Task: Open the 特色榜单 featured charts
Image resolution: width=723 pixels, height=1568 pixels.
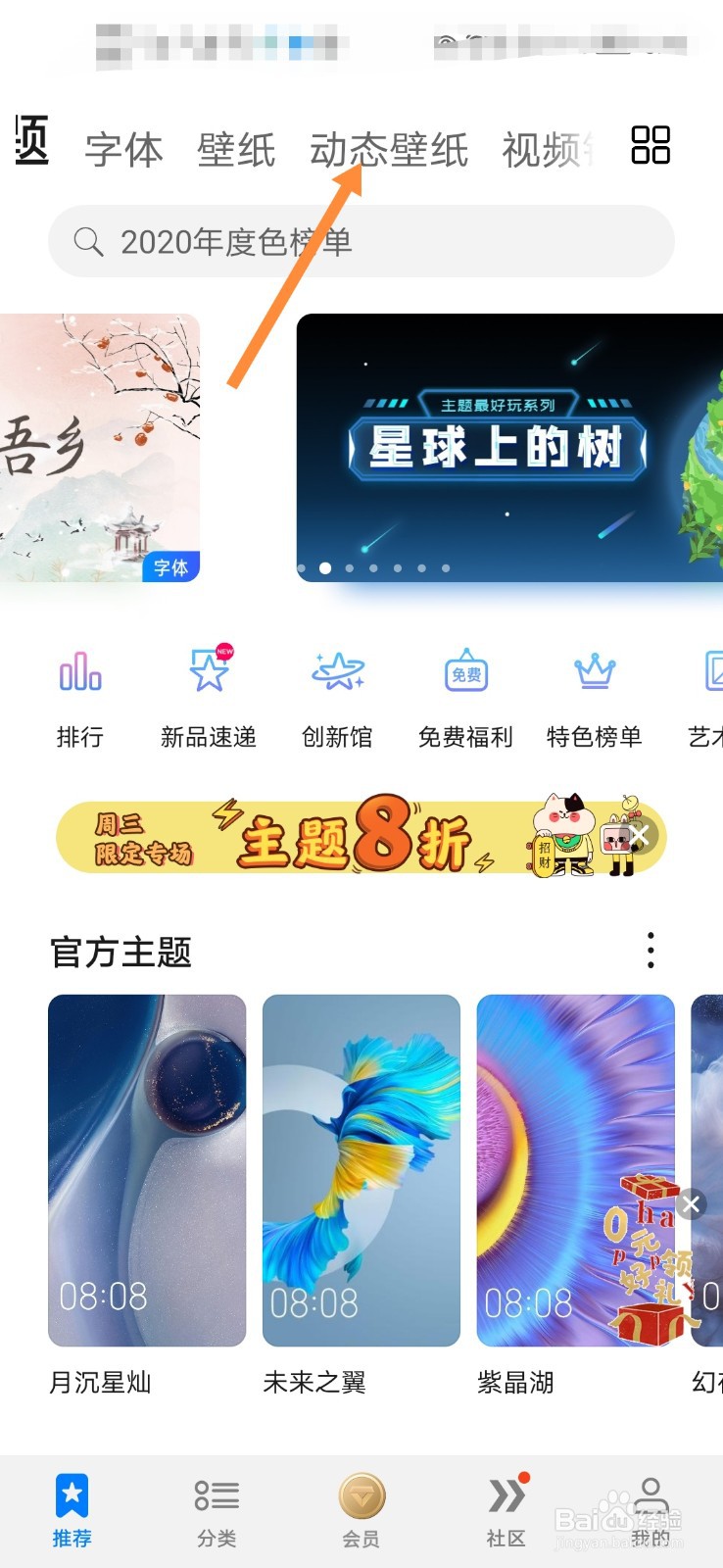Action: [x=593, y=696]
